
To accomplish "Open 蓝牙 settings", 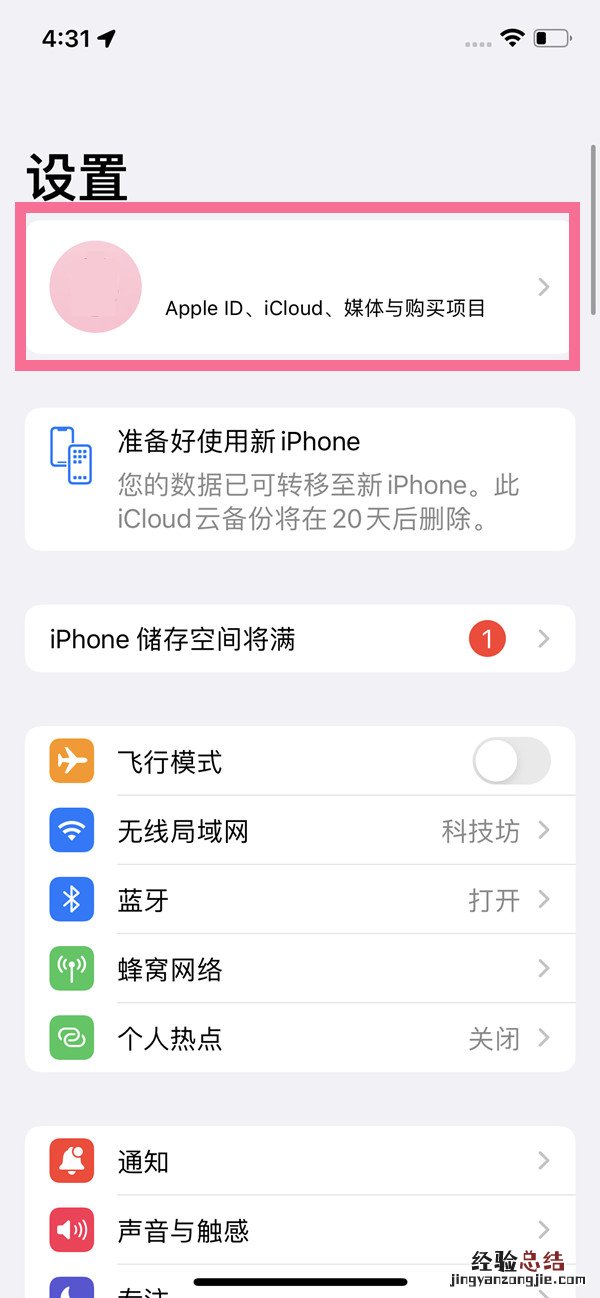I will pyautogui.click(x=300, y=900).
